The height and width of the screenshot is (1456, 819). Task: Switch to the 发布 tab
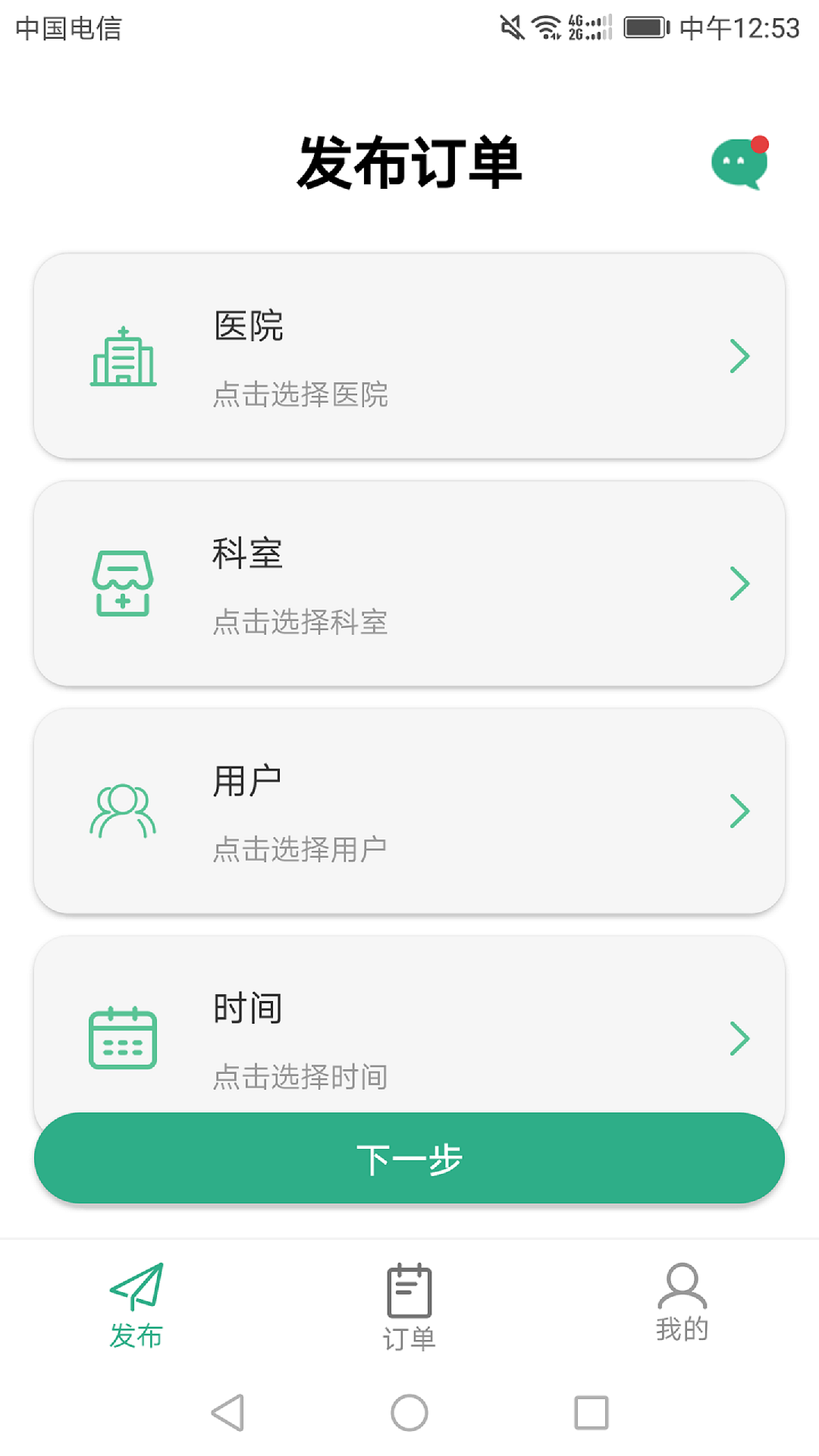point(136,1306)
